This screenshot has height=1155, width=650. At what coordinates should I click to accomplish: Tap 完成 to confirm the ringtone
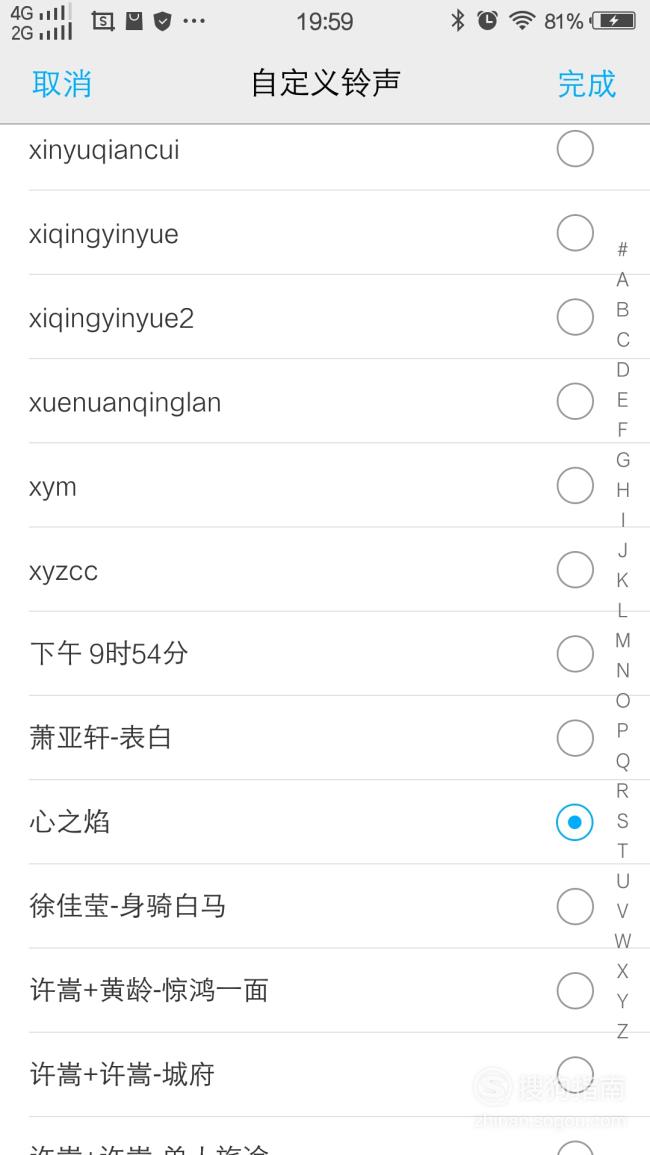tap(587, 83)
